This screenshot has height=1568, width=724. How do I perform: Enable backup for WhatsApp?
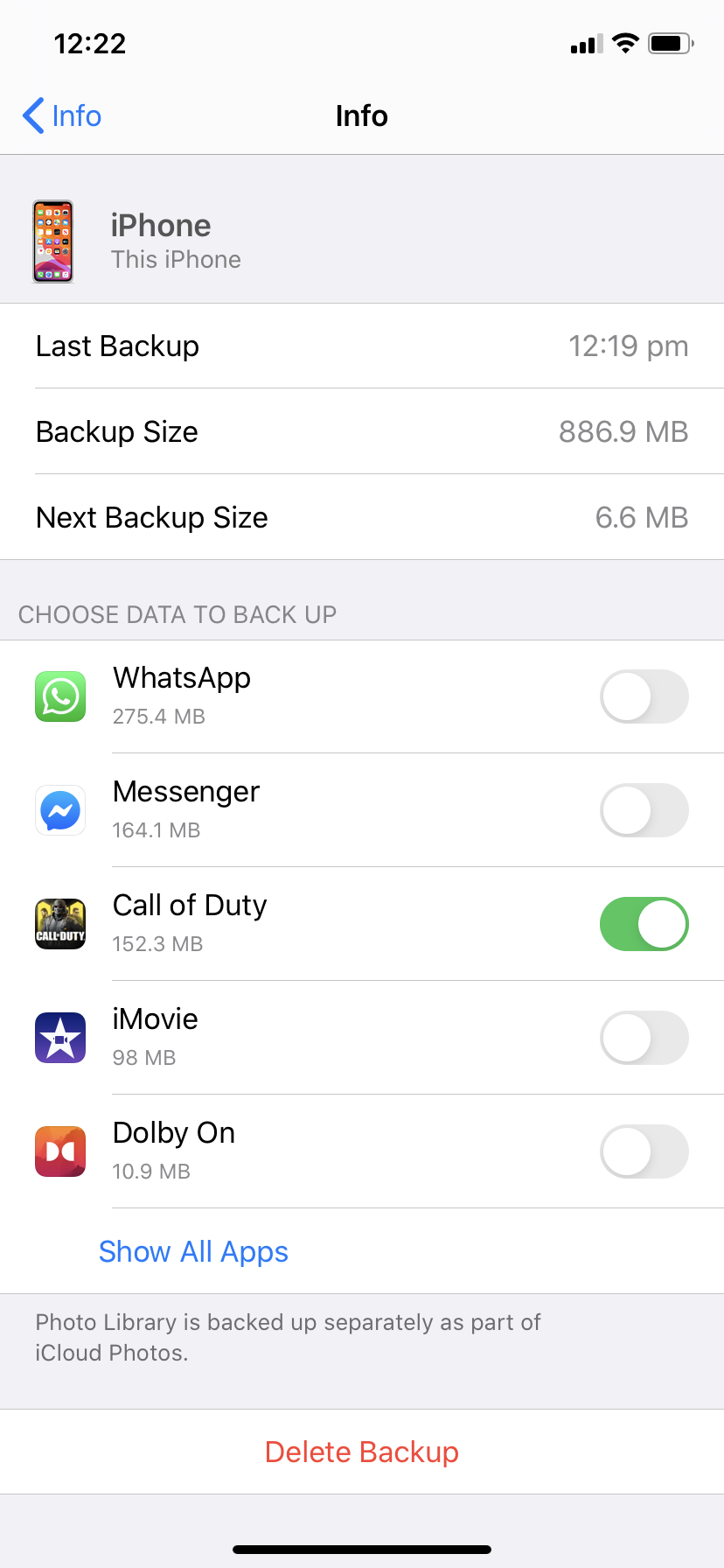pyautogui.click(x=644, y=696)
